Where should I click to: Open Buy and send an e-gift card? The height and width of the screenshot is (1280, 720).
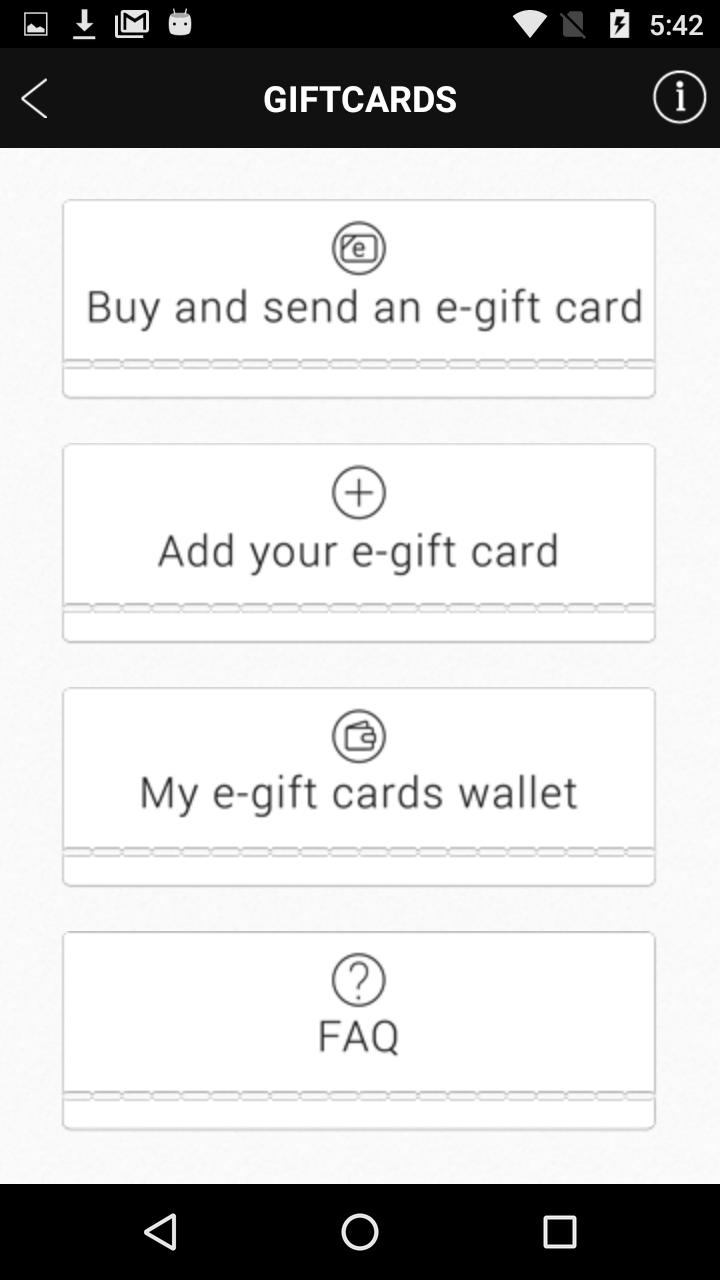coord(359,298)
